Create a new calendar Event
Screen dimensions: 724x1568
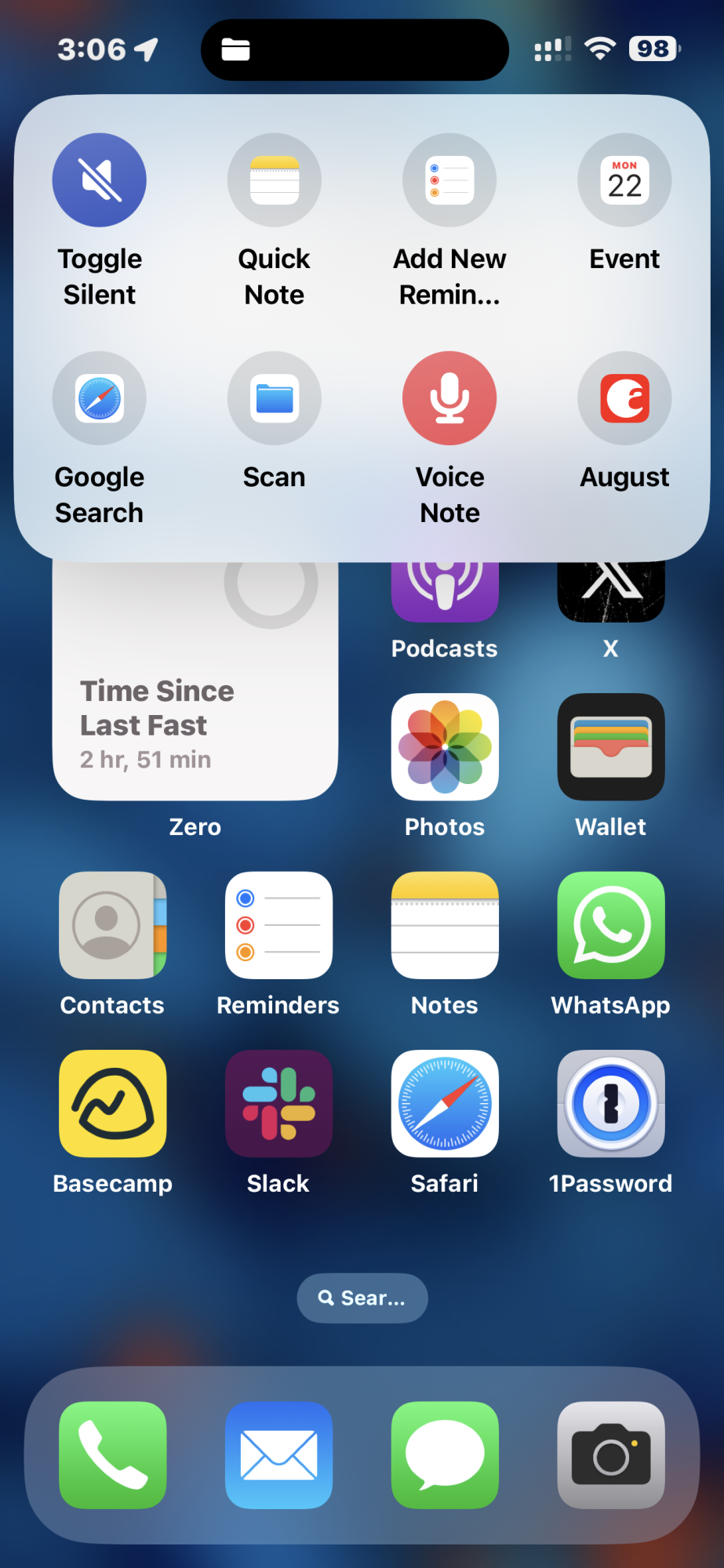pos(624,180)
